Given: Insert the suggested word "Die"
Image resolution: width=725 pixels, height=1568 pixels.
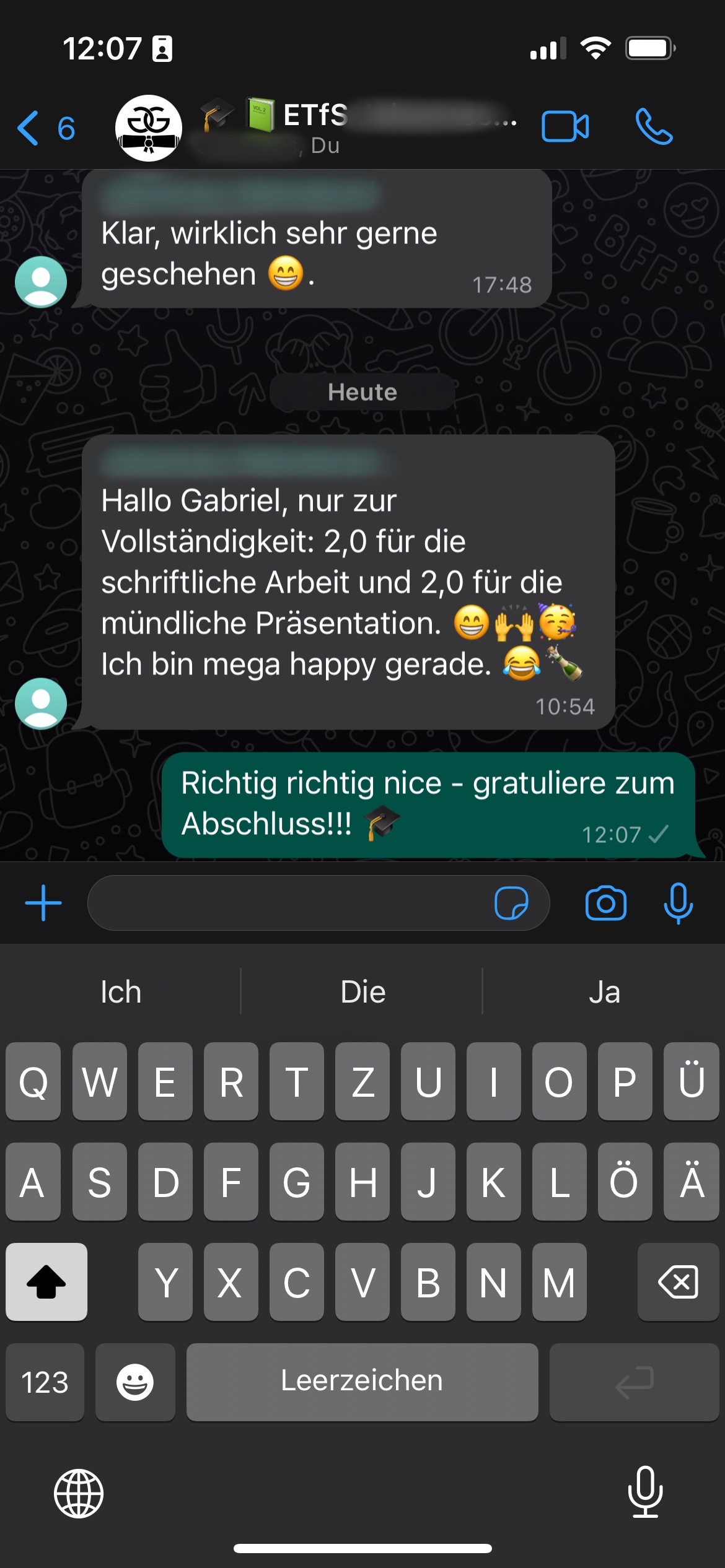Looking at the screenshot, I should tap(362, 992).
